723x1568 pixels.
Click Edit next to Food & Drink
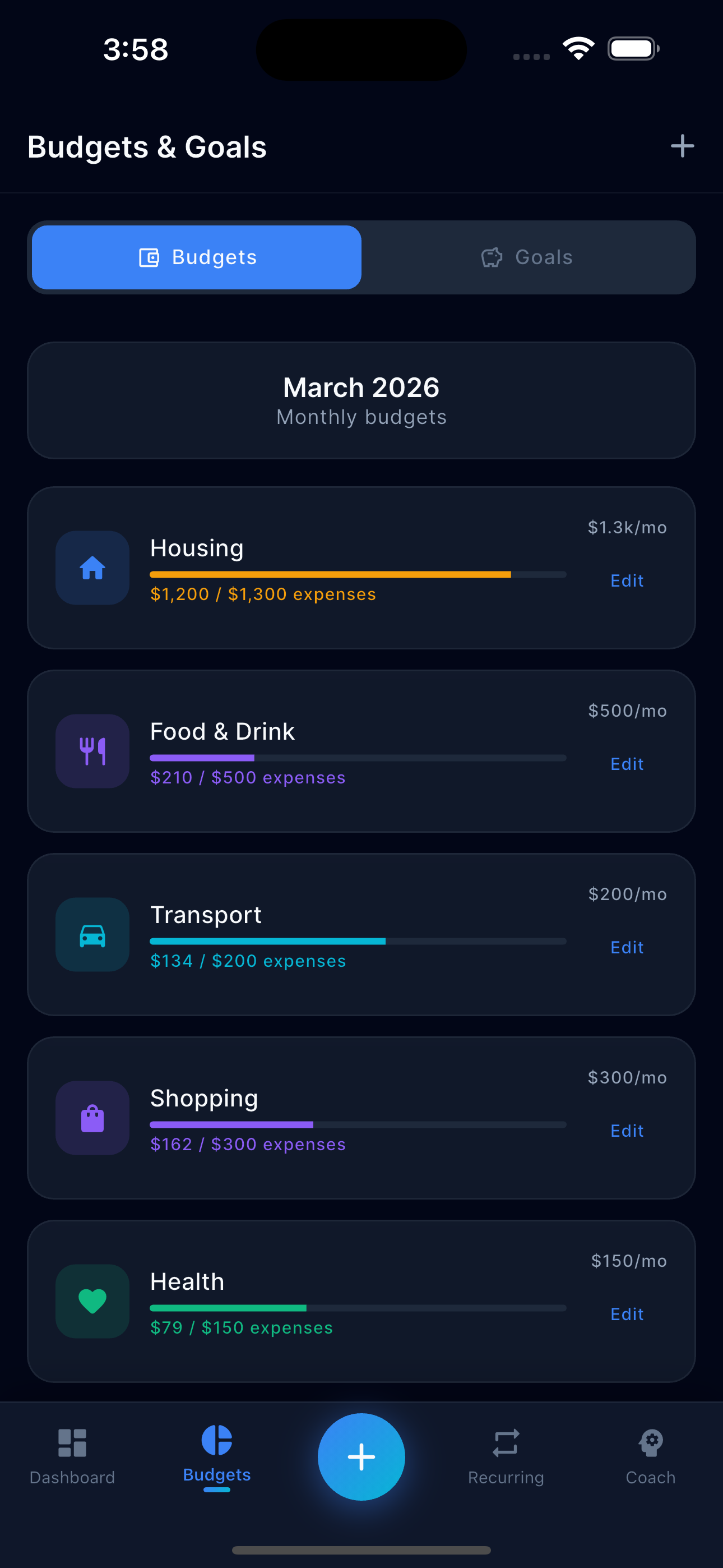click(626, 764)
